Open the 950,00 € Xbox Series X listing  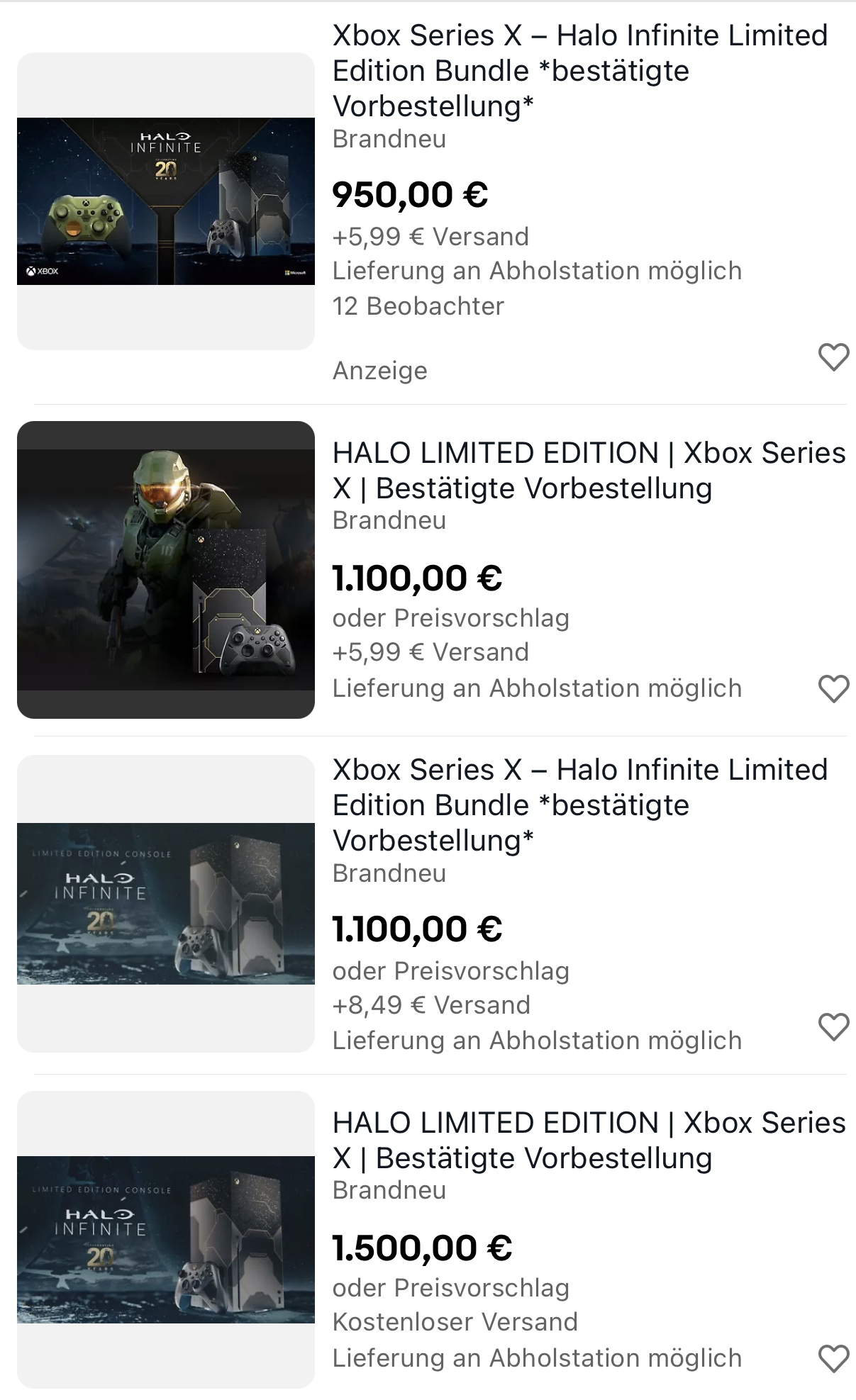tap(579, 70)
